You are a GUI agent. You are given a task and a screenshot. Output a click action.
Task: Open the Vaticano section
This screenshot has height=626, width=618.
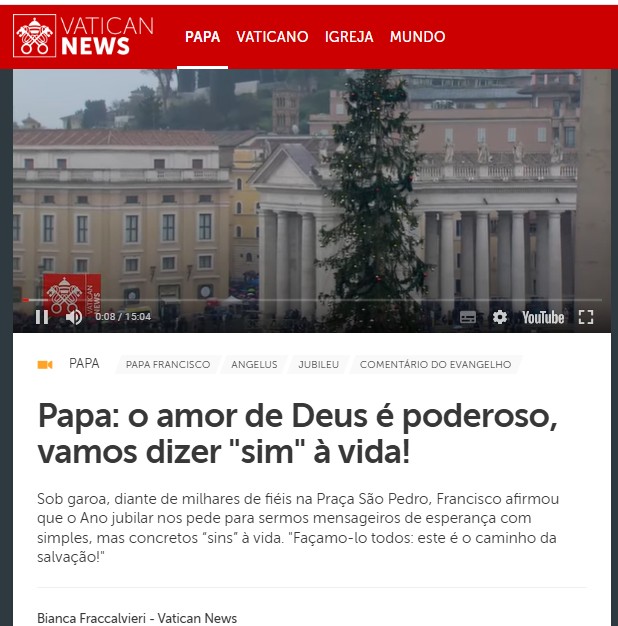click(272, 37)
